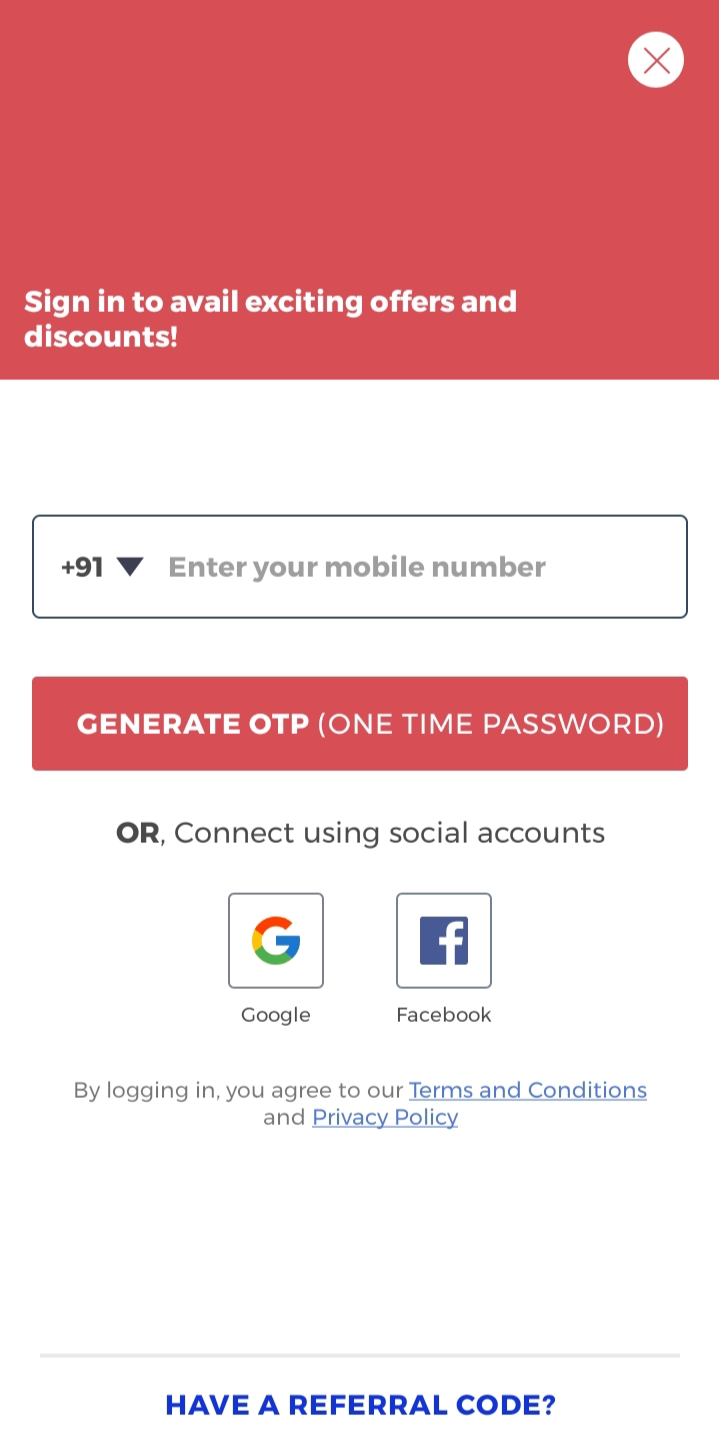Connect using Facebook account
The width and height of the screenshot is (719, 1451).
[444, 940]
